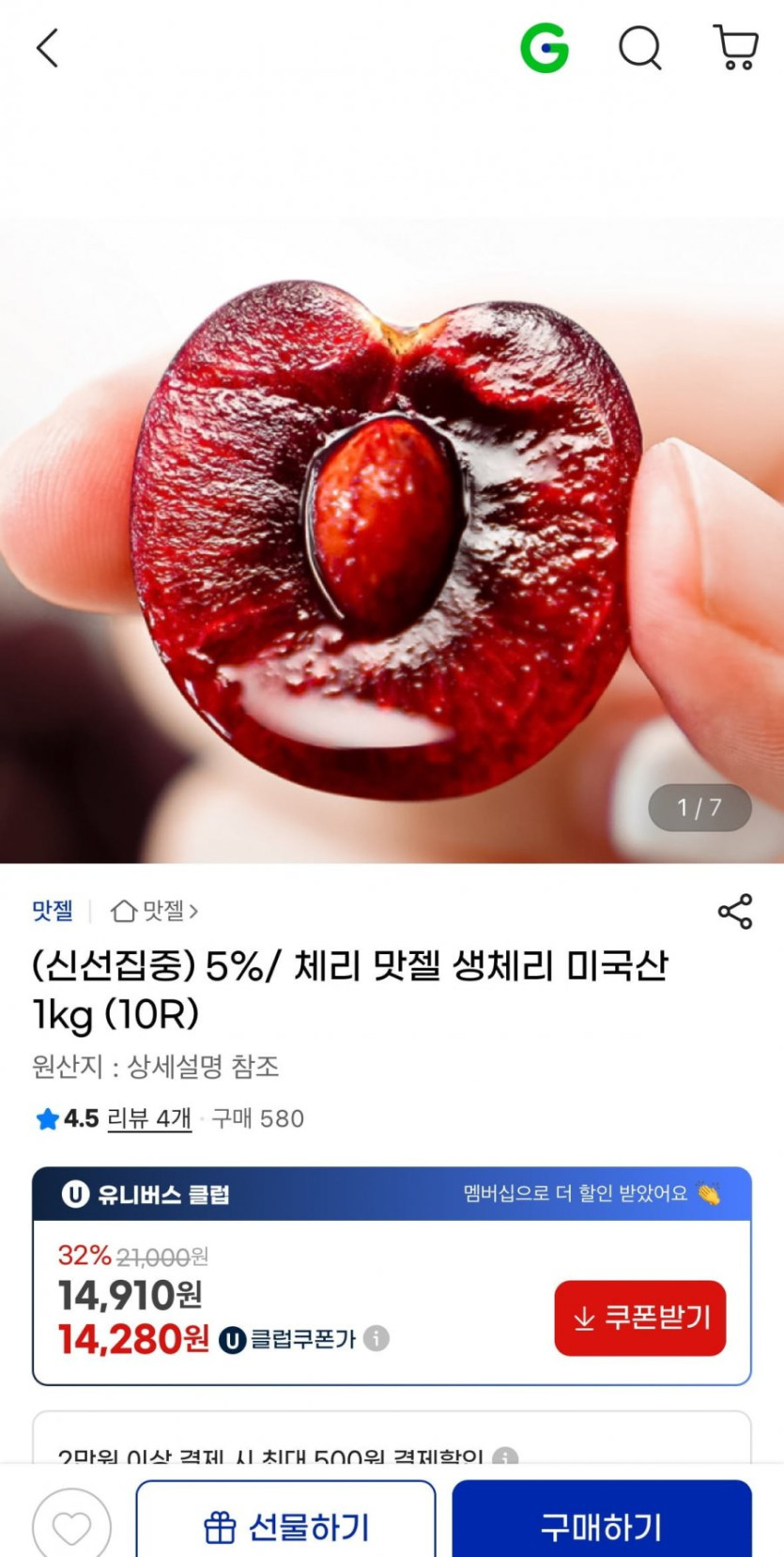
Task: Share this cherry product
Action: pos(735,912)
